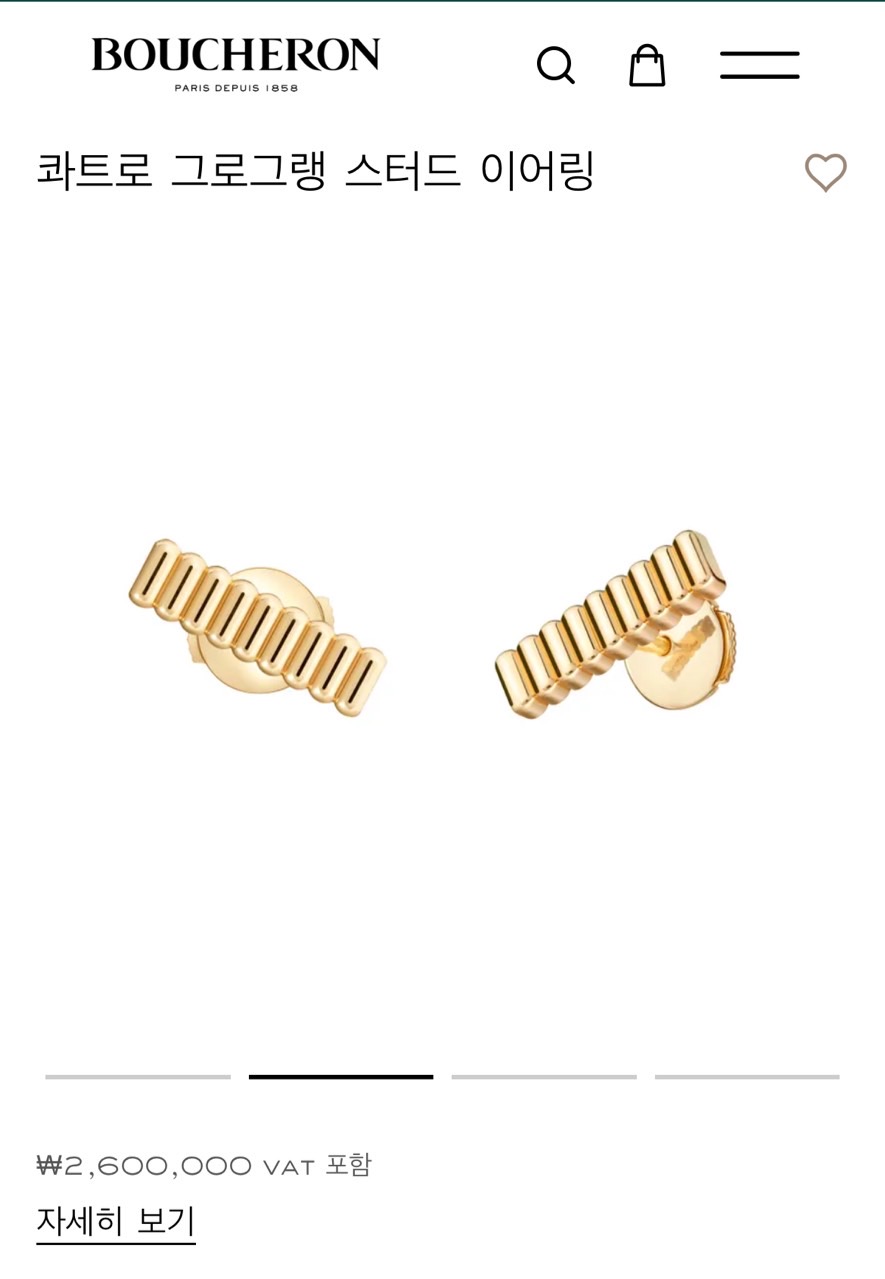Open the 자세히 보기 details link

(x=116, y=1221)
